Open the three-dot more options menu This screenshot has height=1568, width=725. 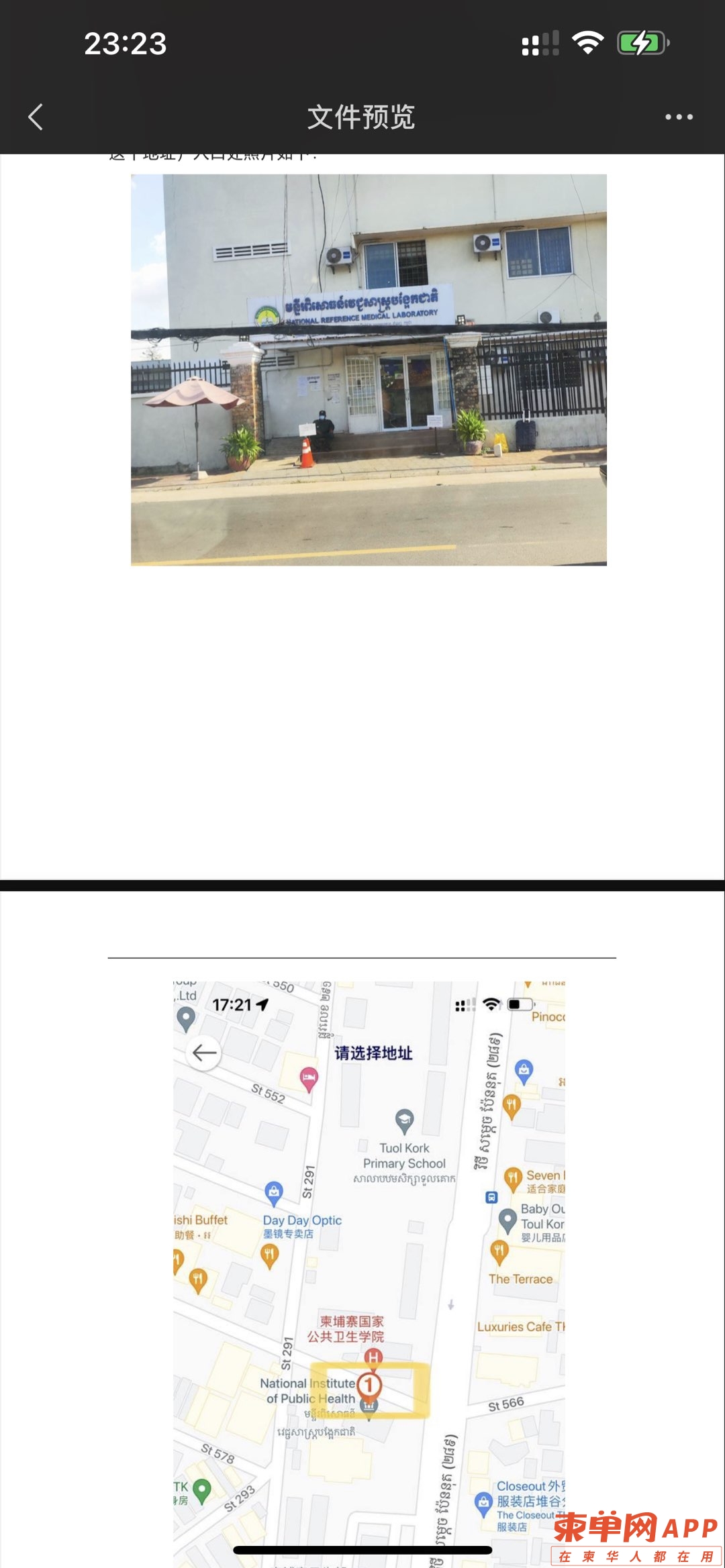click(679, 117)
